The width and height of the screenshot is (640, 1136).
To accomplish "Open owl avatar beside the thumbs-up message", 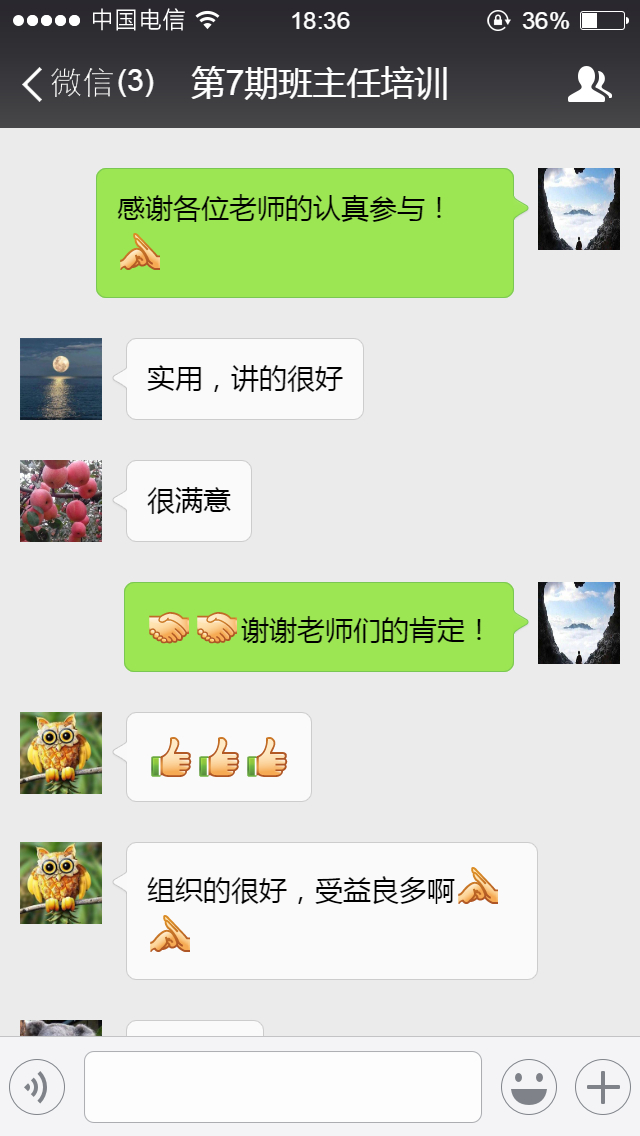I will pyautogui.click(x=61, y=753).
